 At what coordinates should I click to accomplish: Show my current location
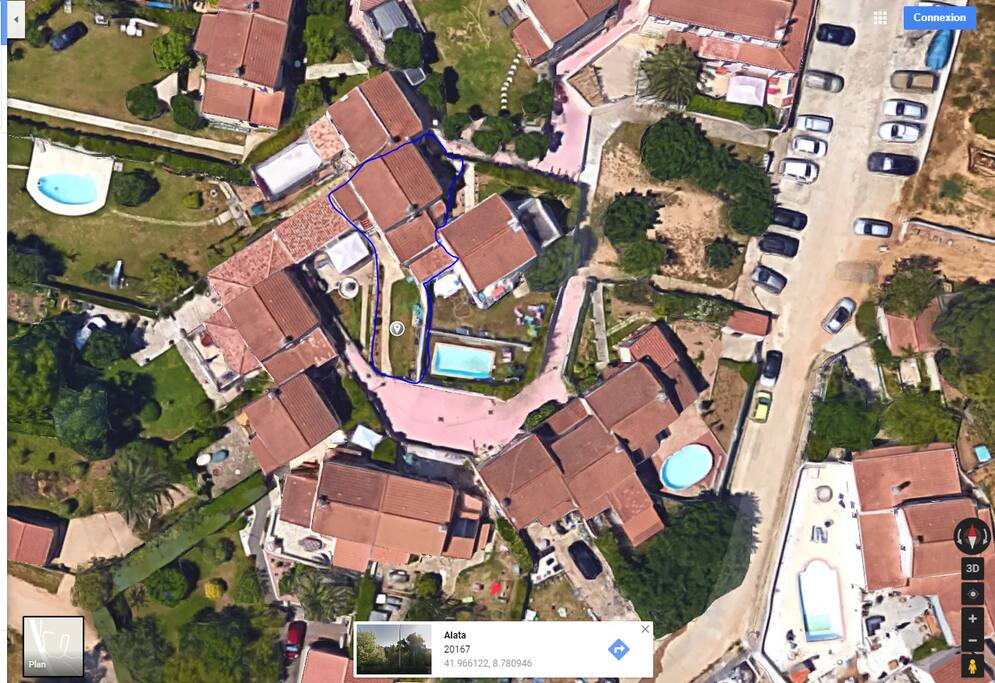[x=972, y=593]
